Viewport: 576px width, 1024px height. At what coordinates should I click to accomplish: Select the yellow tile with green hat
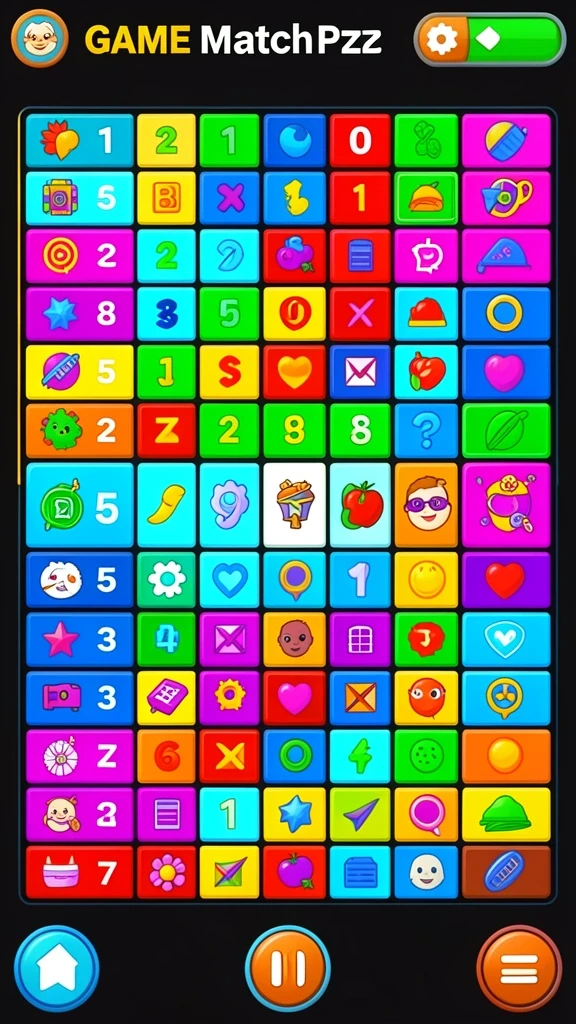[506, 814]
